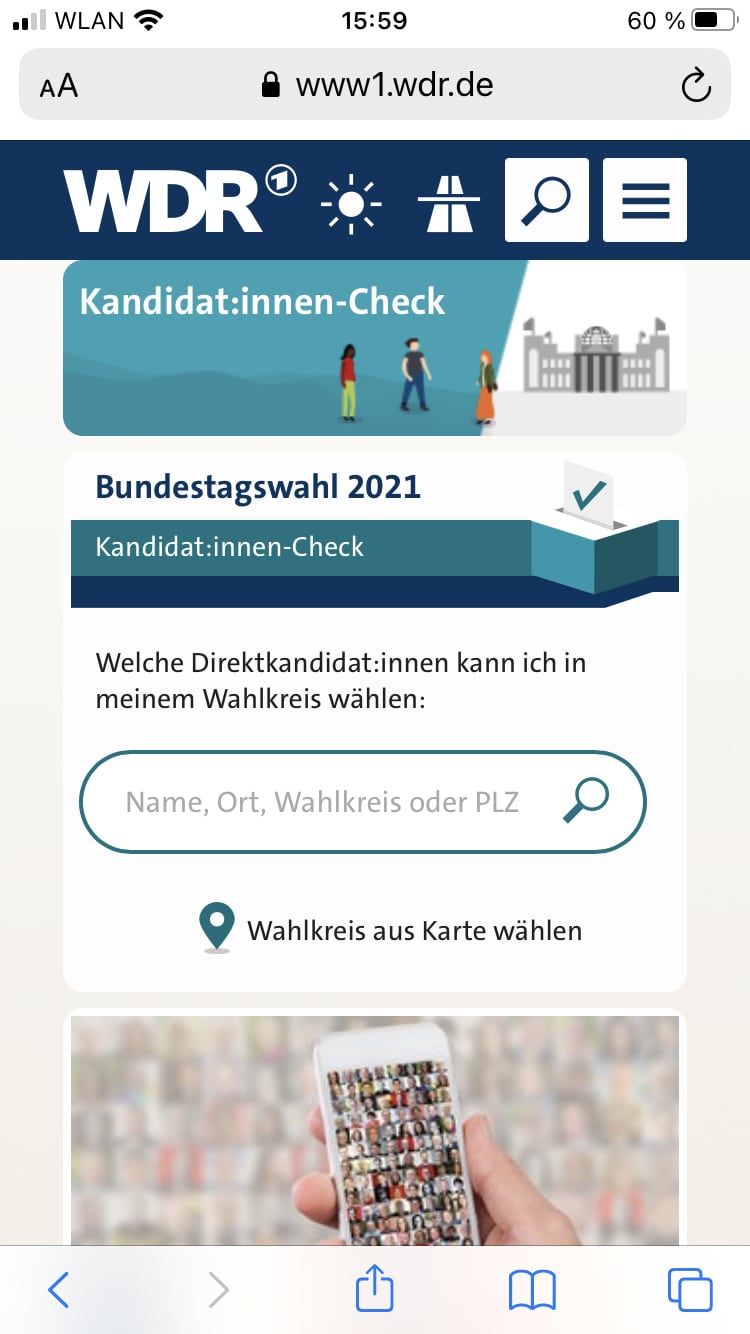Open the WDR weather sun icon
This screenshot has width=750, height=1334.
[351, 203]
